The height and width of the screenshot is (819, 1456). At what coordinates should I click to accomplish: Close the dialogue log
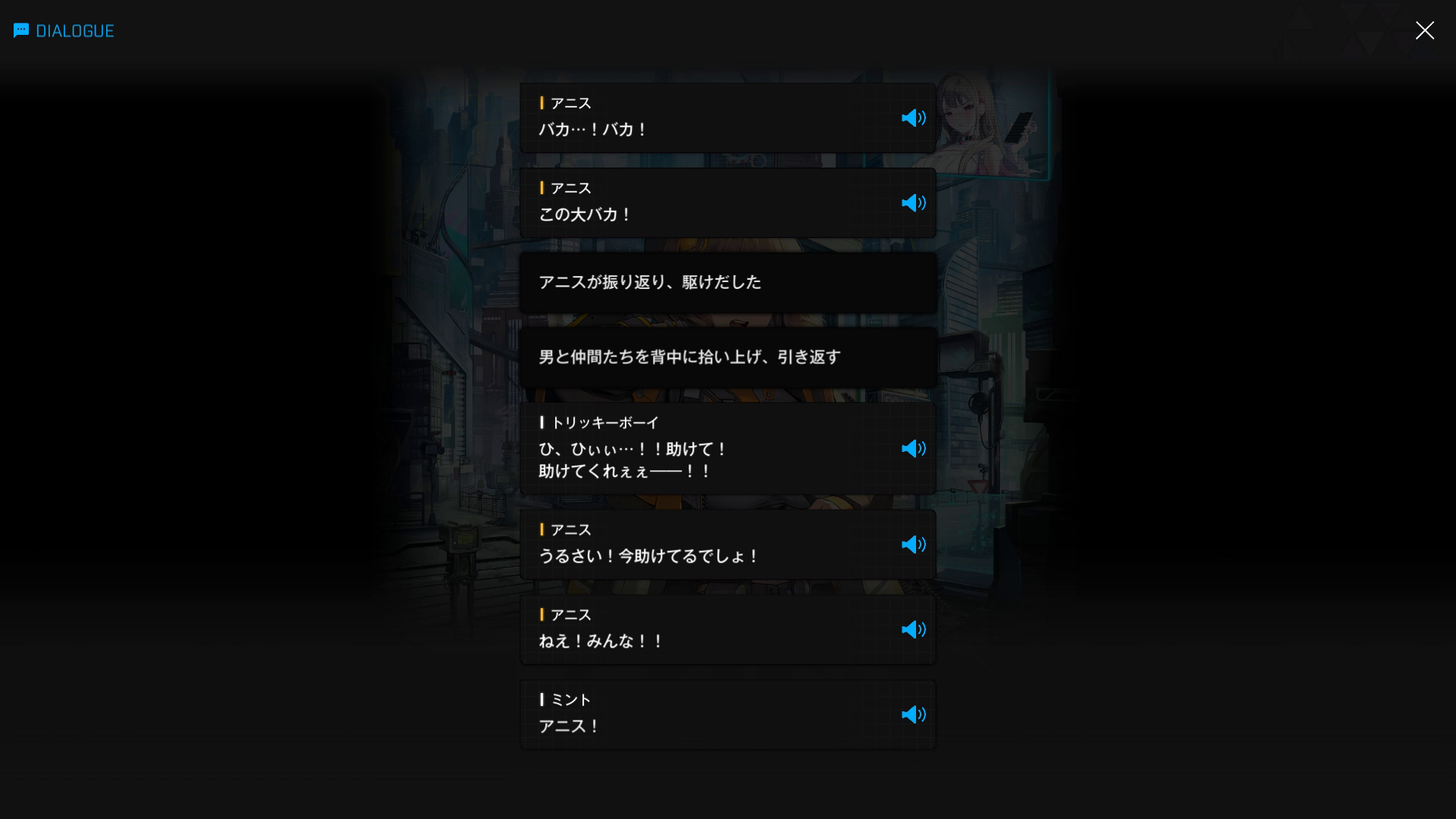pyautogui.click(x=1424, y=30)
